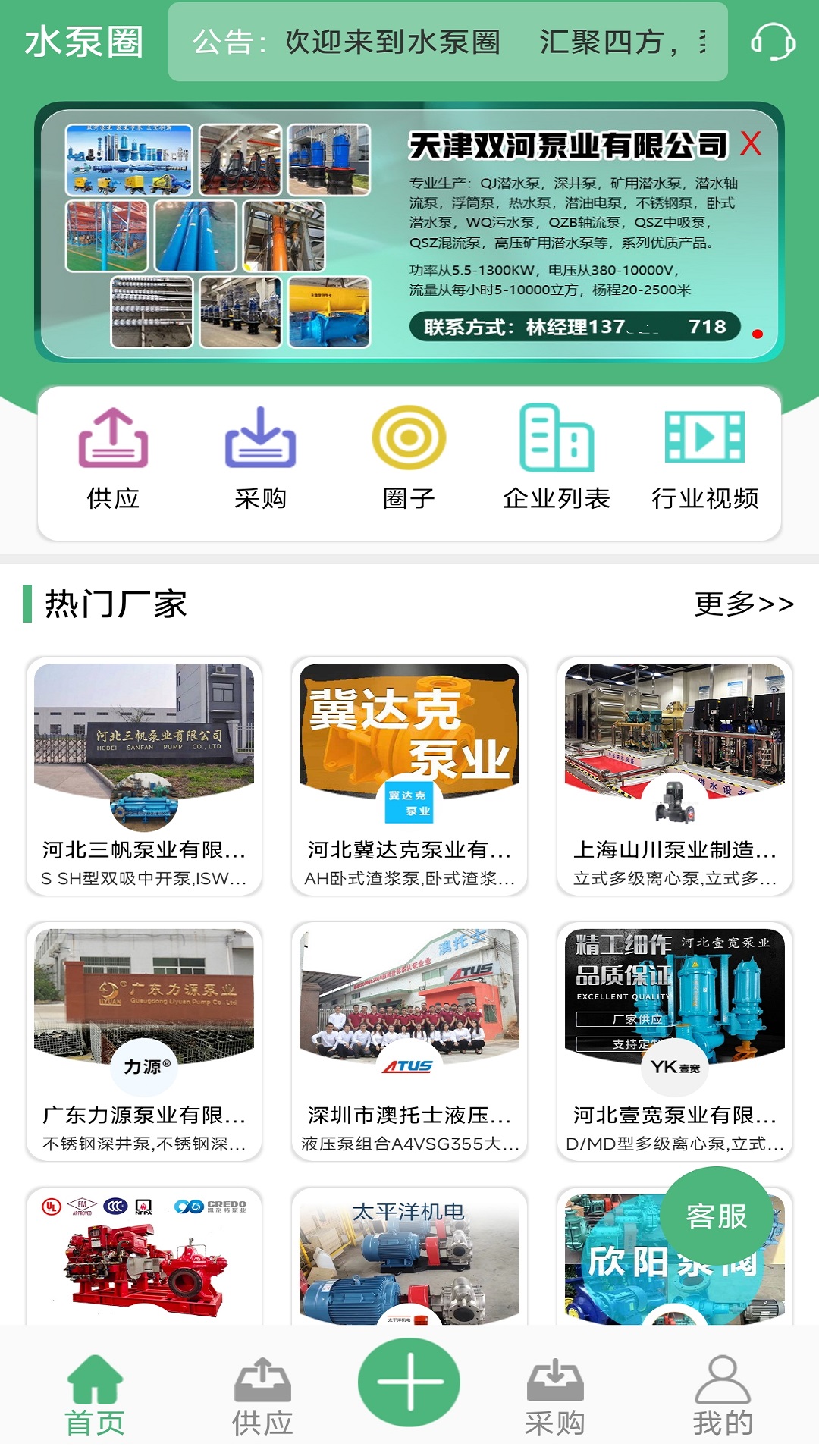The height and width of the screenshot is (1456, 819).
Task: Open 河北壹宽泵业 manufacturer card
Action: point(675,1040)
